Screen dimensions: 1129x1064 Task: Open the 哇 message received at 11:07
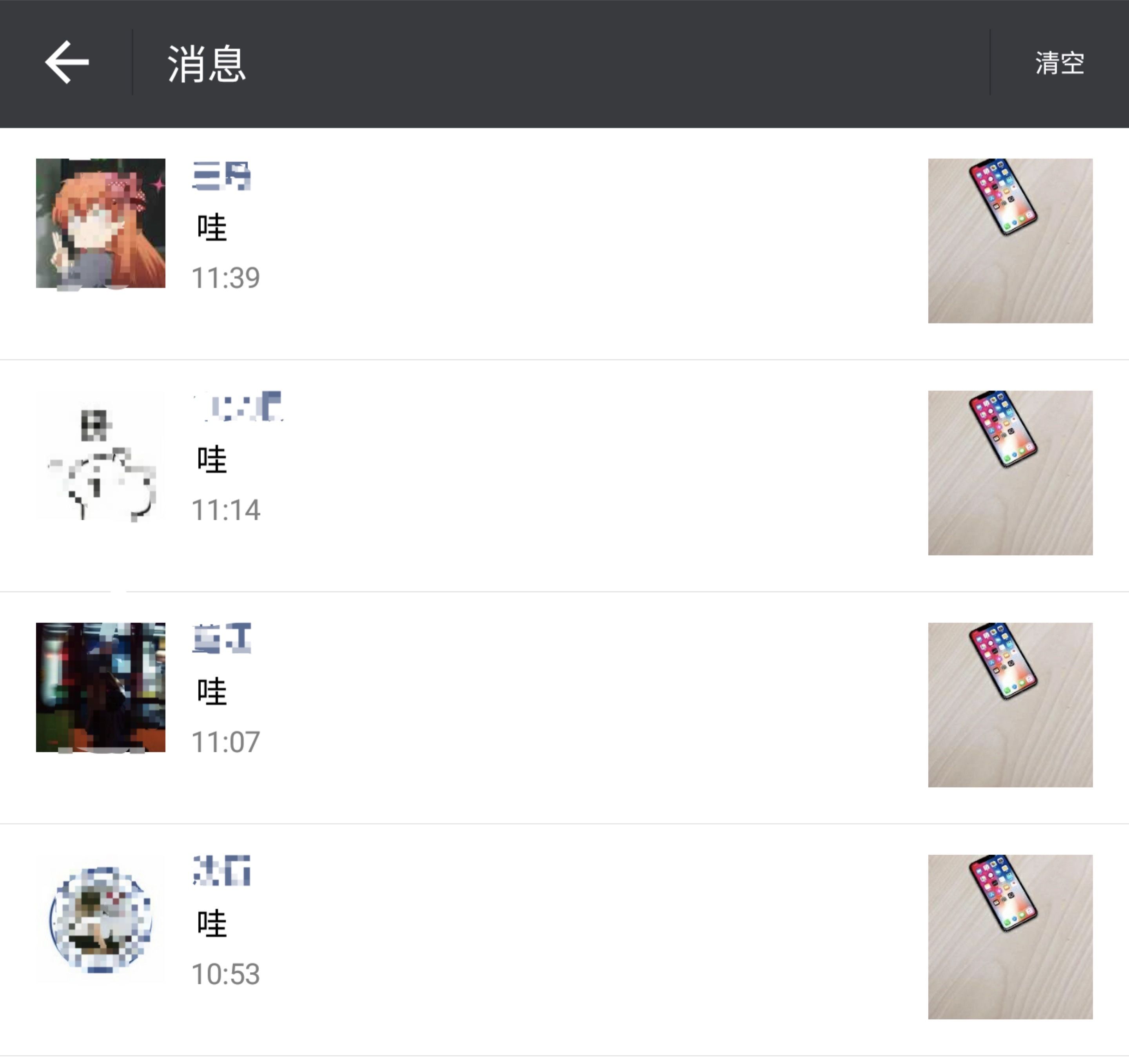(x=212, y=692)
